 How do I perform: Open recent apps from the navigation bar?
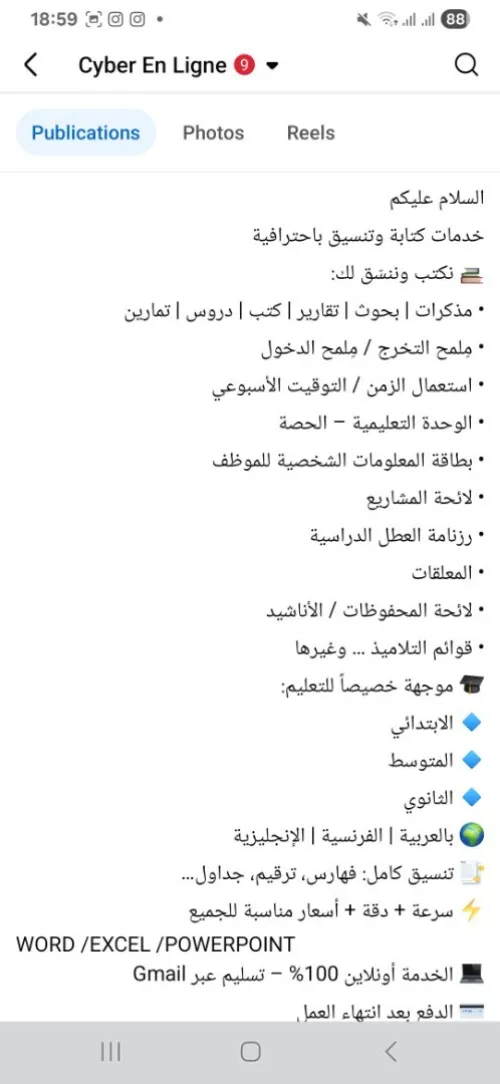pyautogui.click(x=111, y=1052)
